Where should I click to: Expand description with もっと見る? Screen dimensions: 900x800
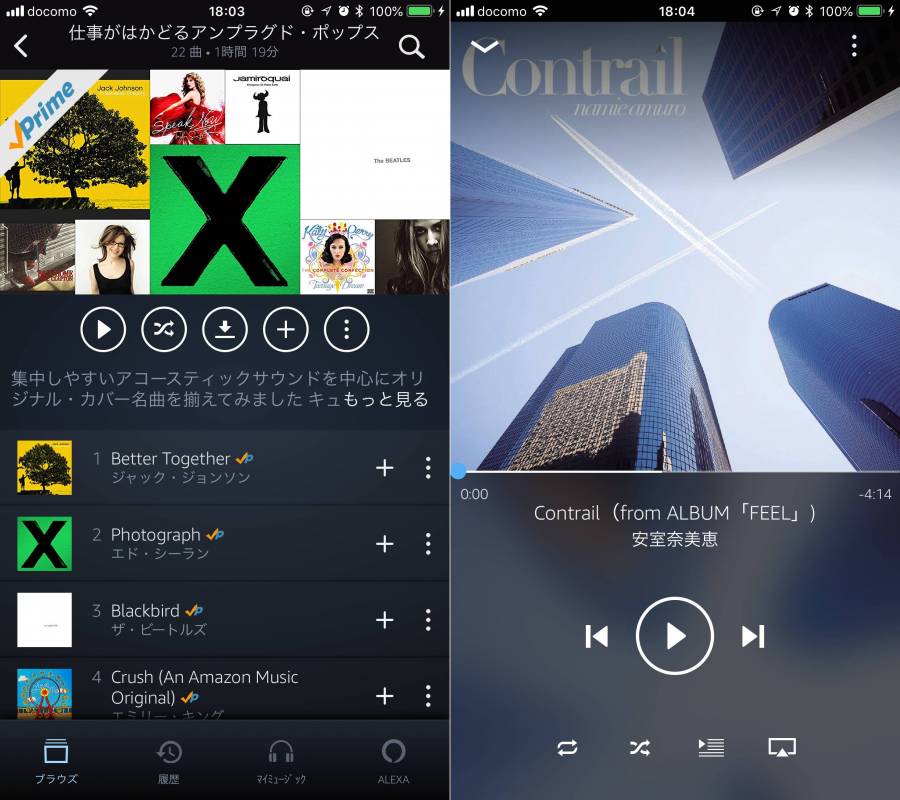(386, 400)
